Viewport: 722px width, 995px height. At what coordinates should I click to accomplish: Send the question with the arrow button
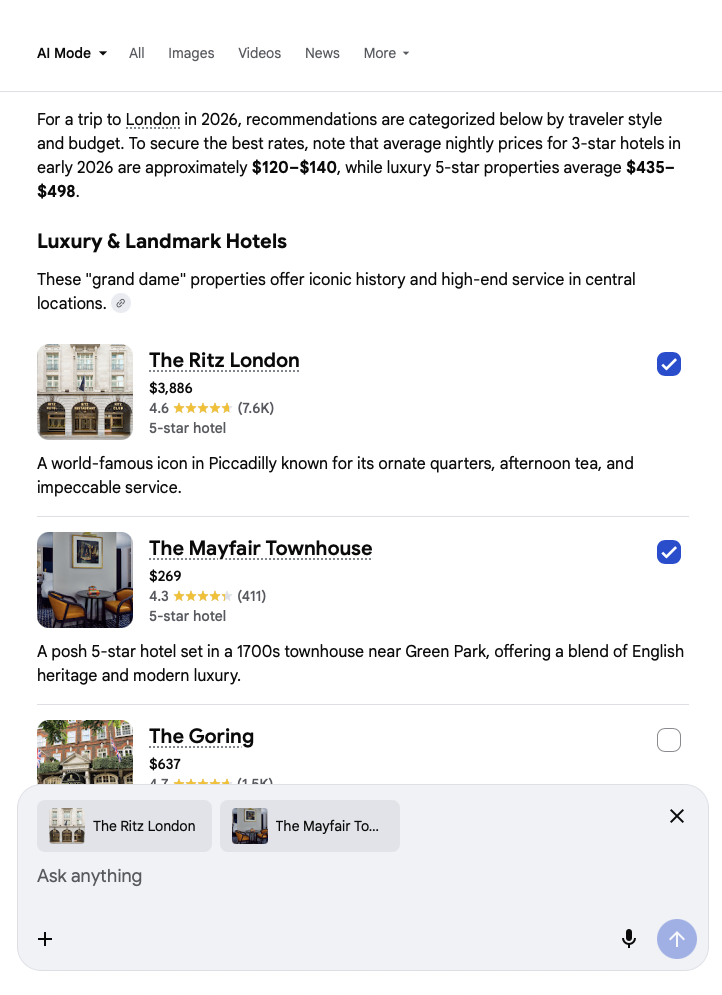point(677,939)
